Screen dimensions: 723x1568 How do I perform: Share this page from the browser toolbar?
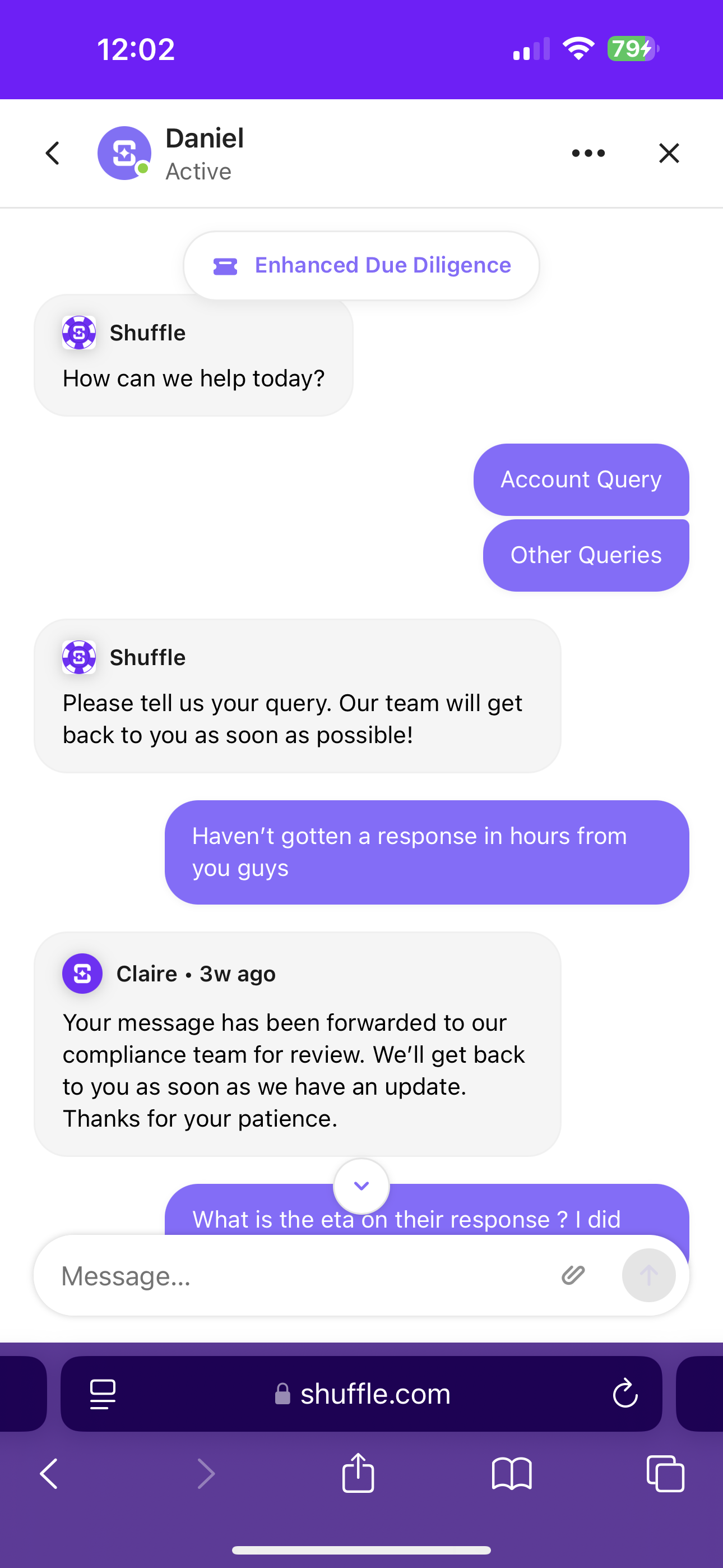pyautogui.click(x=358, y=1473)
